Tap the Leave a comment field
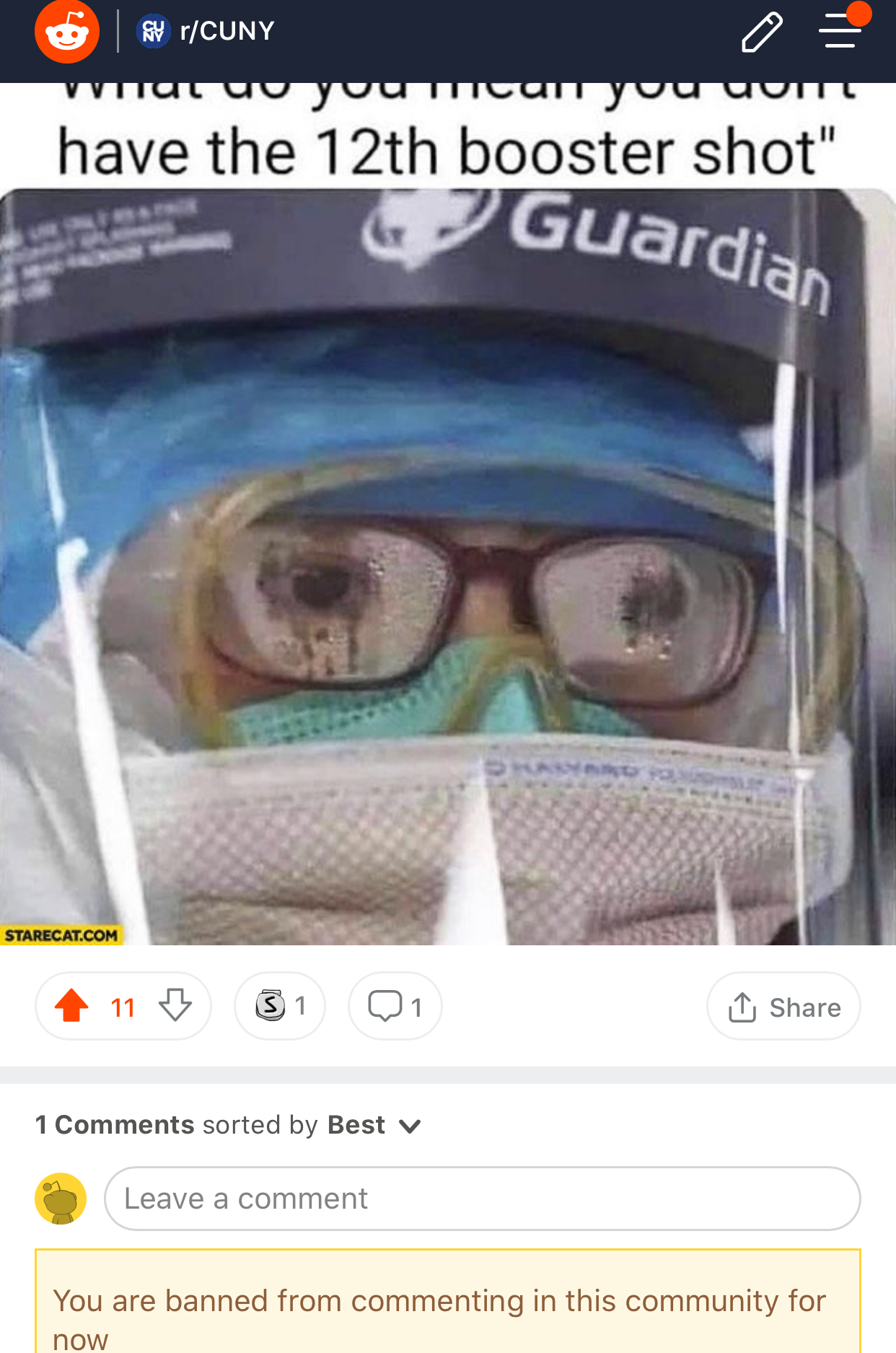 pyautogui.click(x=482, y=1199)
